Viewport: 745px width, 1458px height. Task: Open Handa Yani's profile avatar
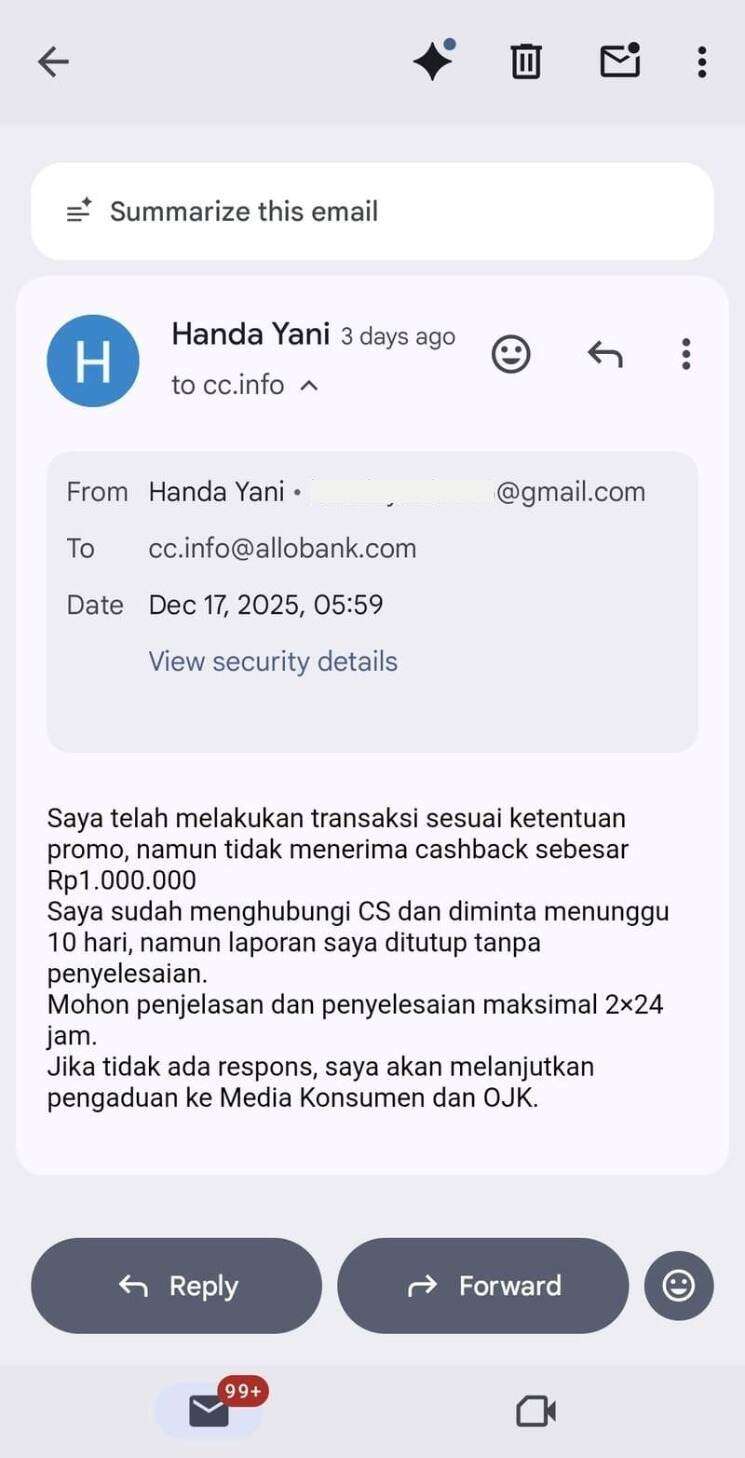tap(93, 361)
